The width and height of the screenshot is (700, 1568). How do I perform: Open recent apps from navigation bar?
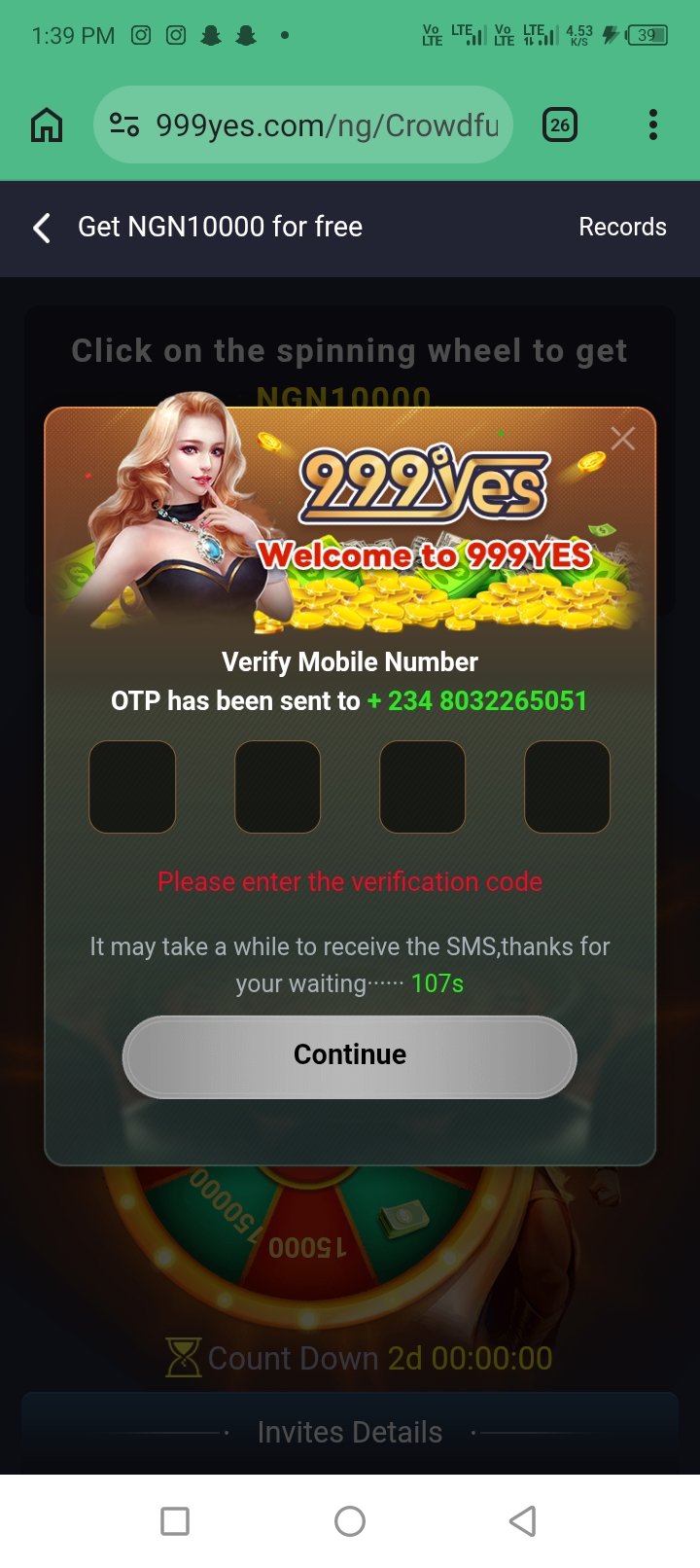175,1520
